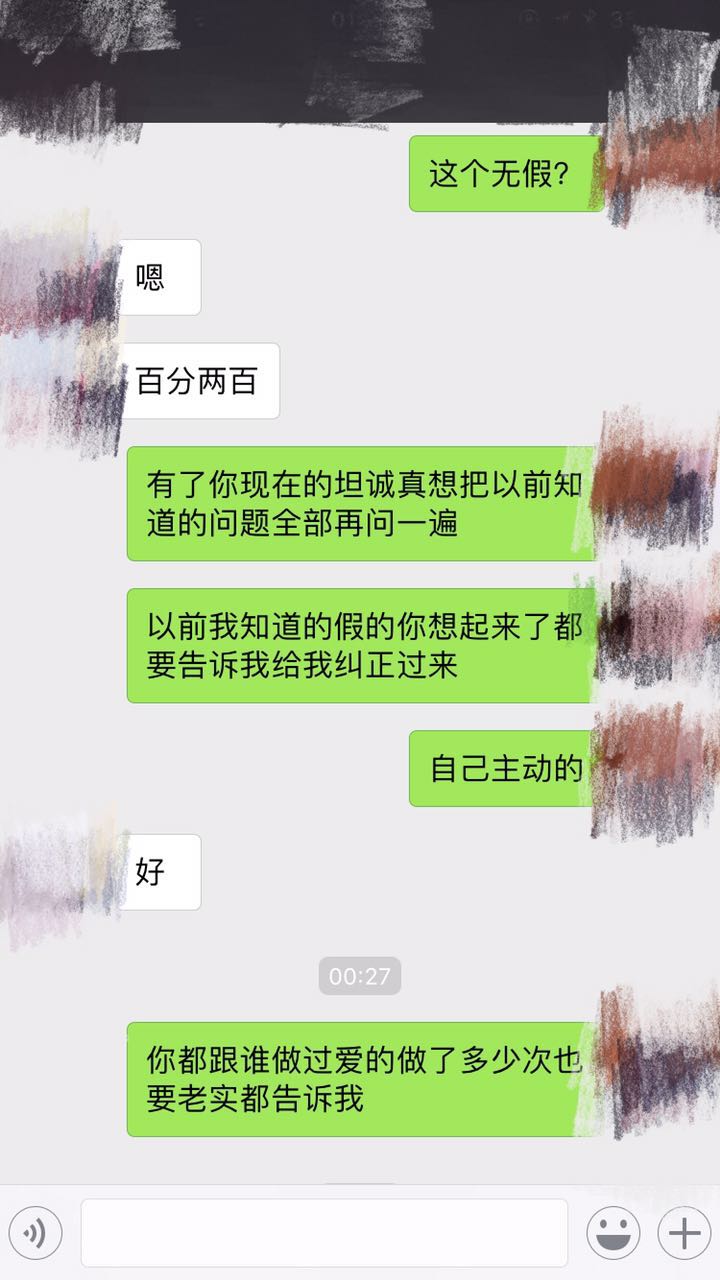Open the emoji sticker panel
This screenshot has height=1280, width=720.
point(612,1233)
